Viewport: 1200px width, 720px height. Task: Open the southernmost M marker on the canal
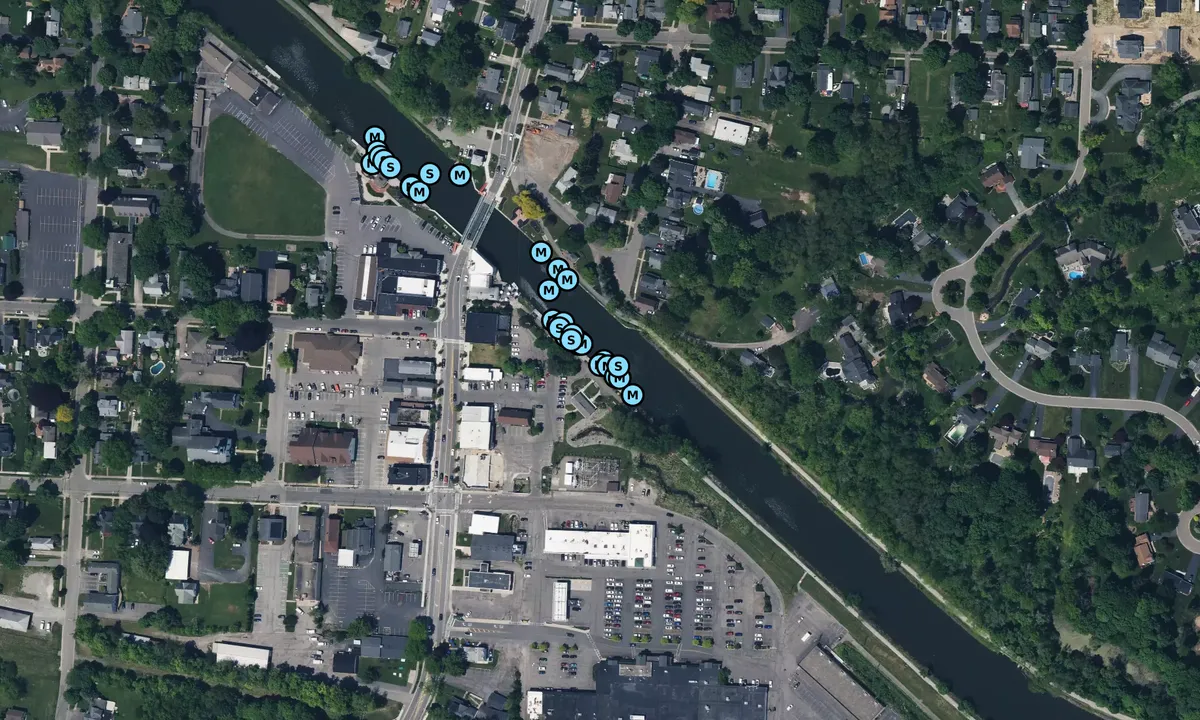tap(632, 395)
